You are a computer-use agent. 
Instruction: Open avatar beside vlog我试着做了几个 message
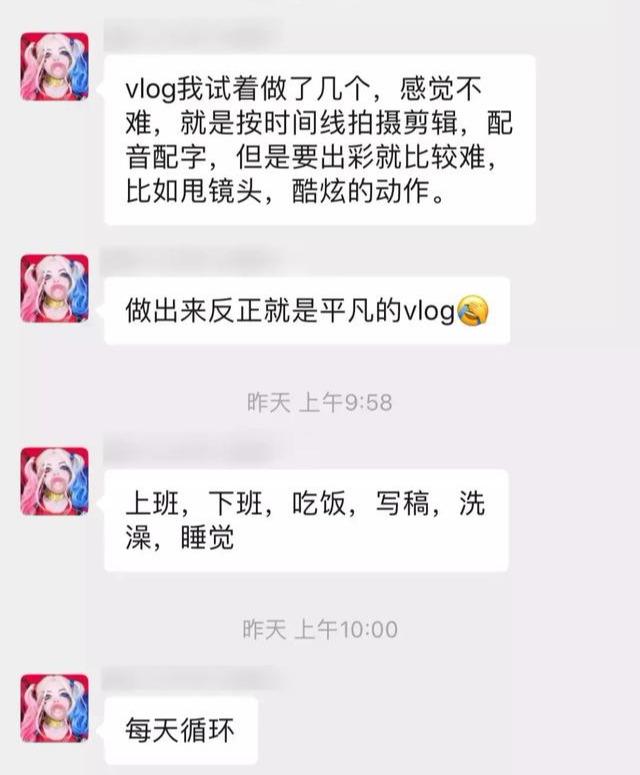(55, 66)
